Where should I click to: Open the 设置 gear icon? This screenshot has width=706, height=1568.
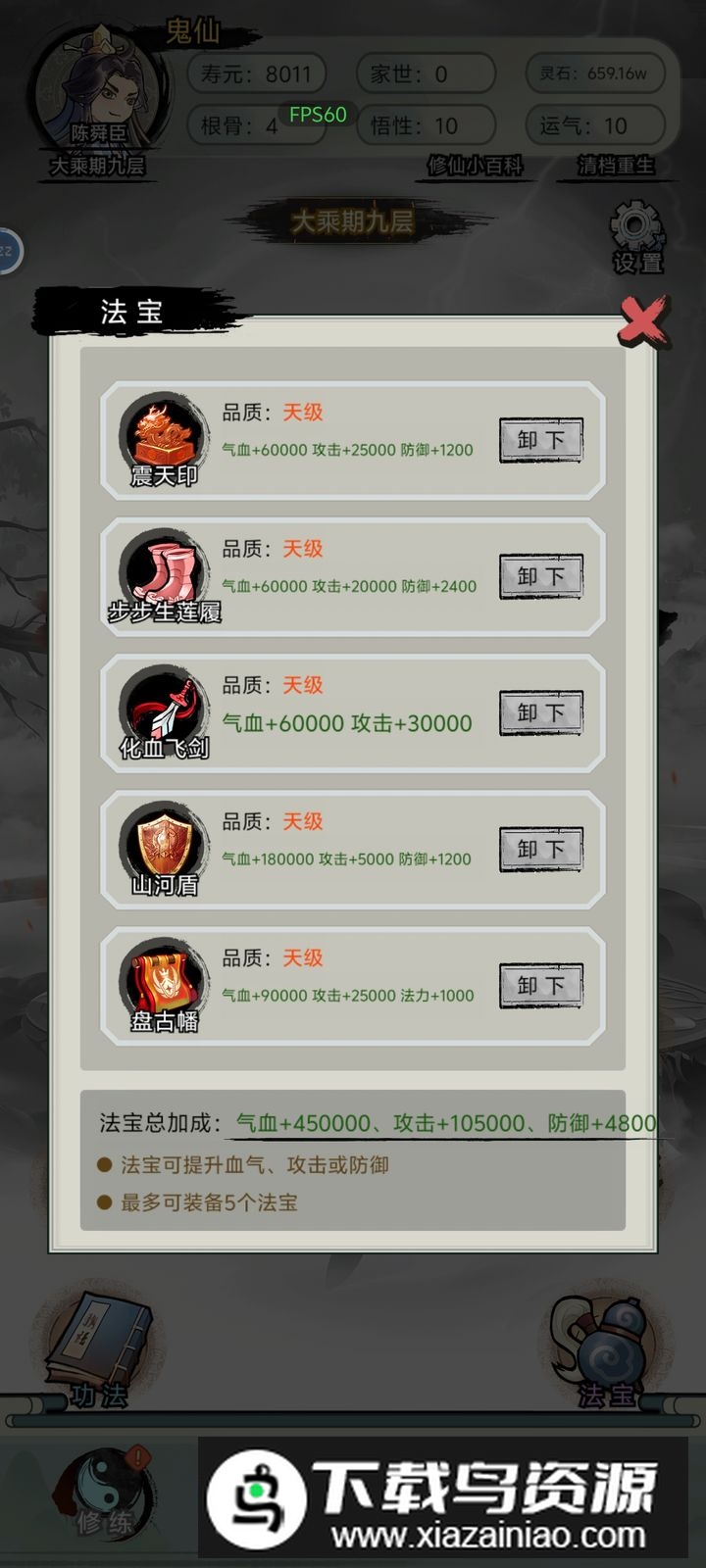[637, 236]
